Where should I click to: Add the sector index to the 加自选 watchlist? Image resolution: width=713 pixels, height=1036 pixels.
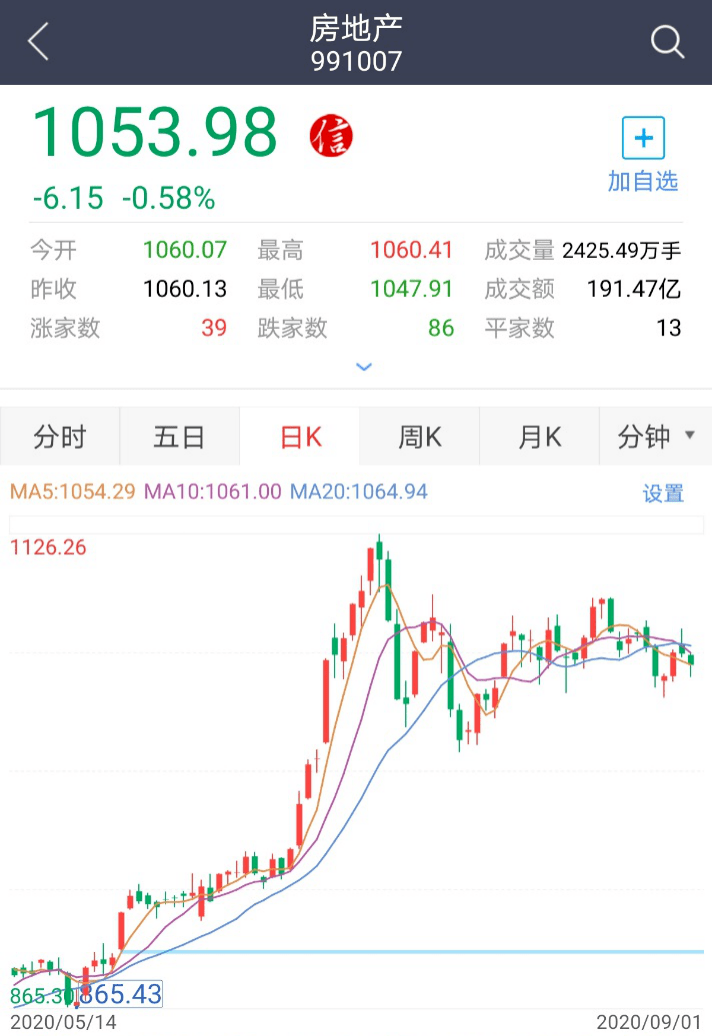coord(643,154)
